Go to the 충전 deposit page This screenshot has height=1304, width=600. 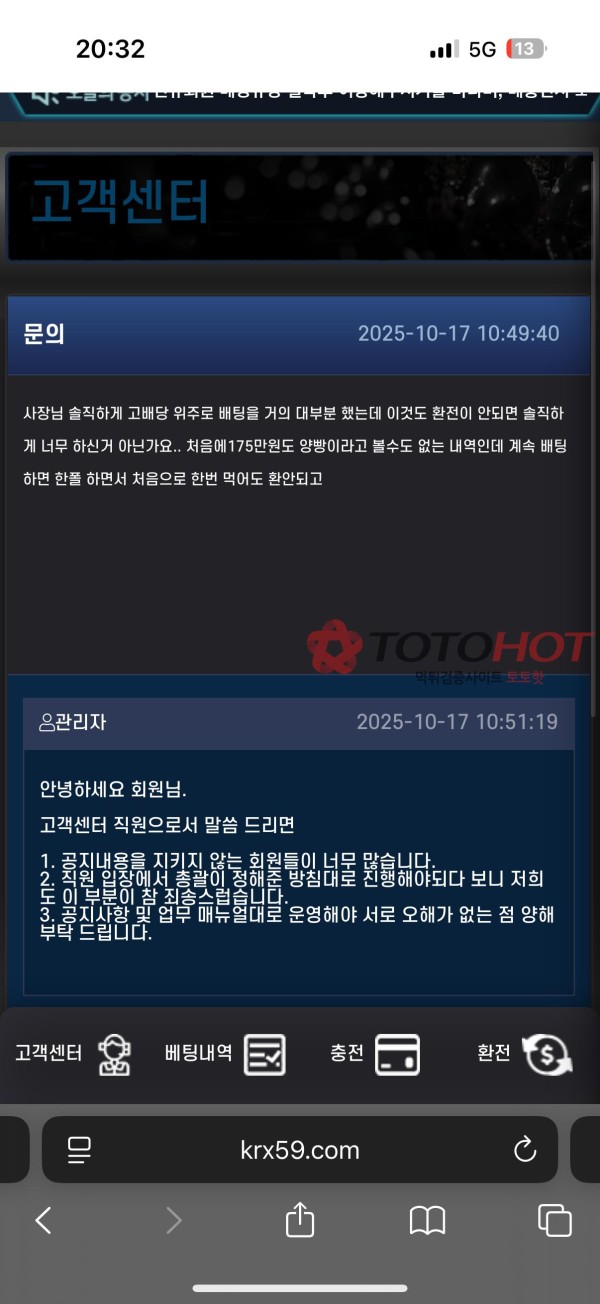(x=375, y=1054)
